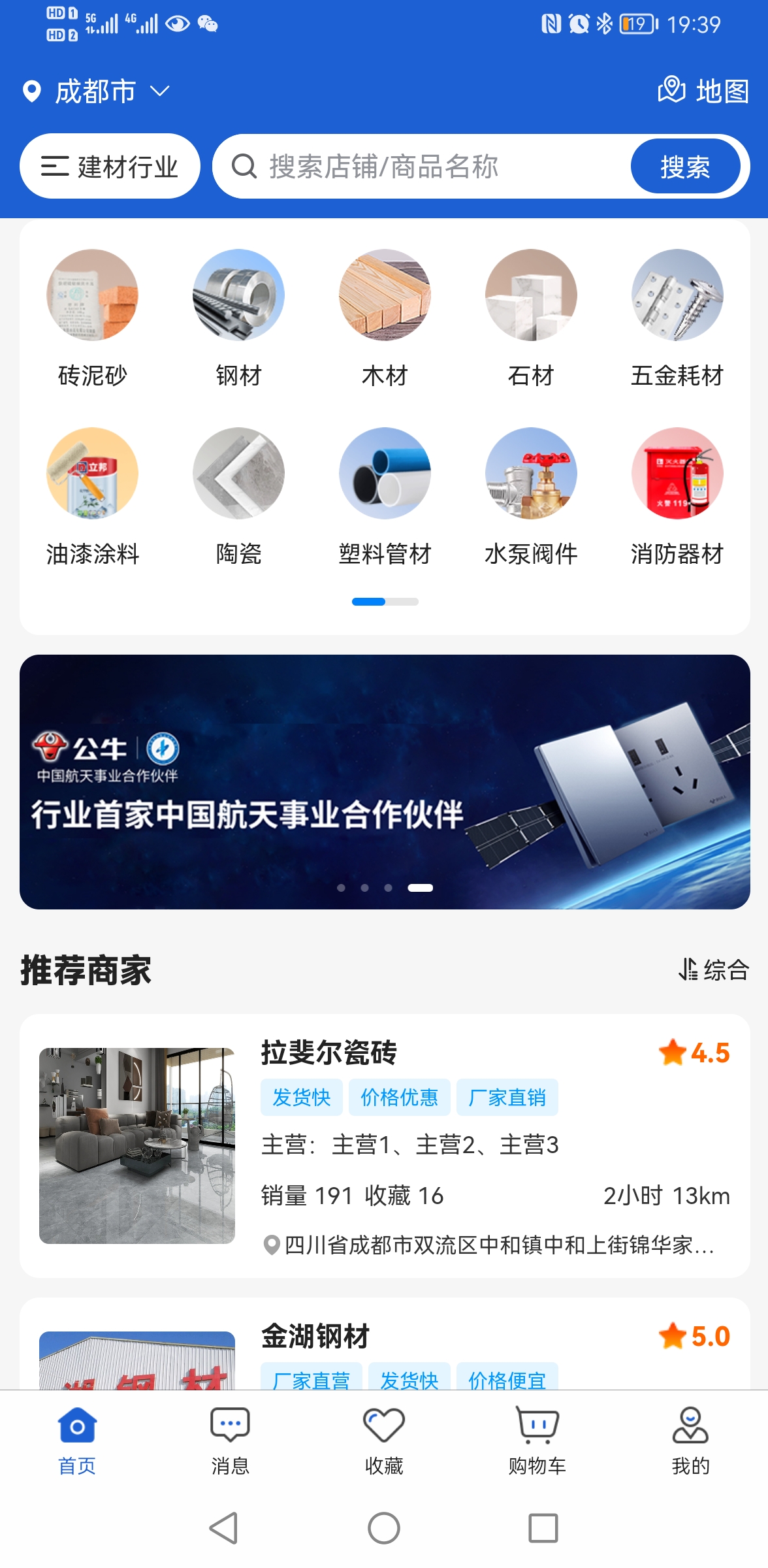Tap the 搜索店铺/商品名称 search field
Screen dimensions: 768x1568
click(418, 167)
